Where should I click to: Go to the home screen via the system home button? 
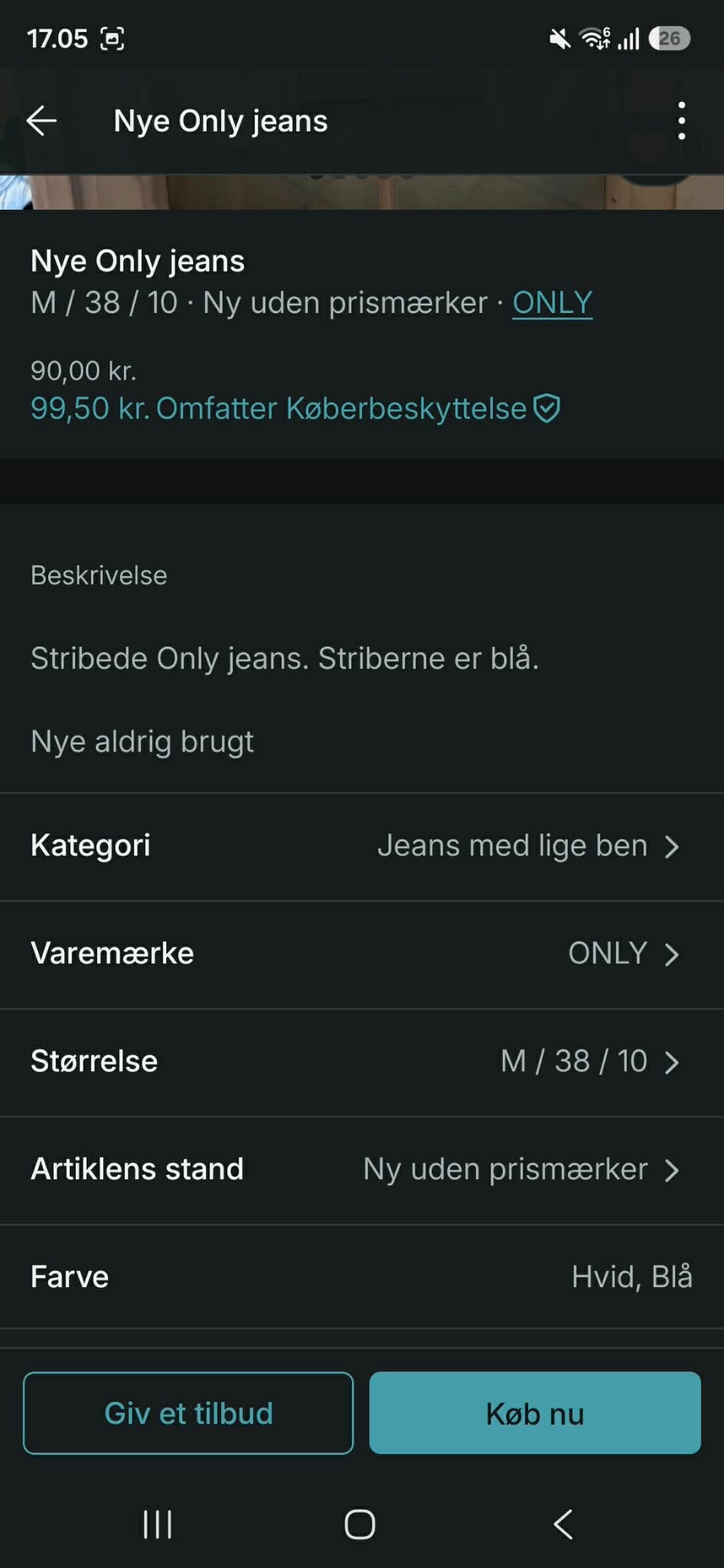point(360,1524)
